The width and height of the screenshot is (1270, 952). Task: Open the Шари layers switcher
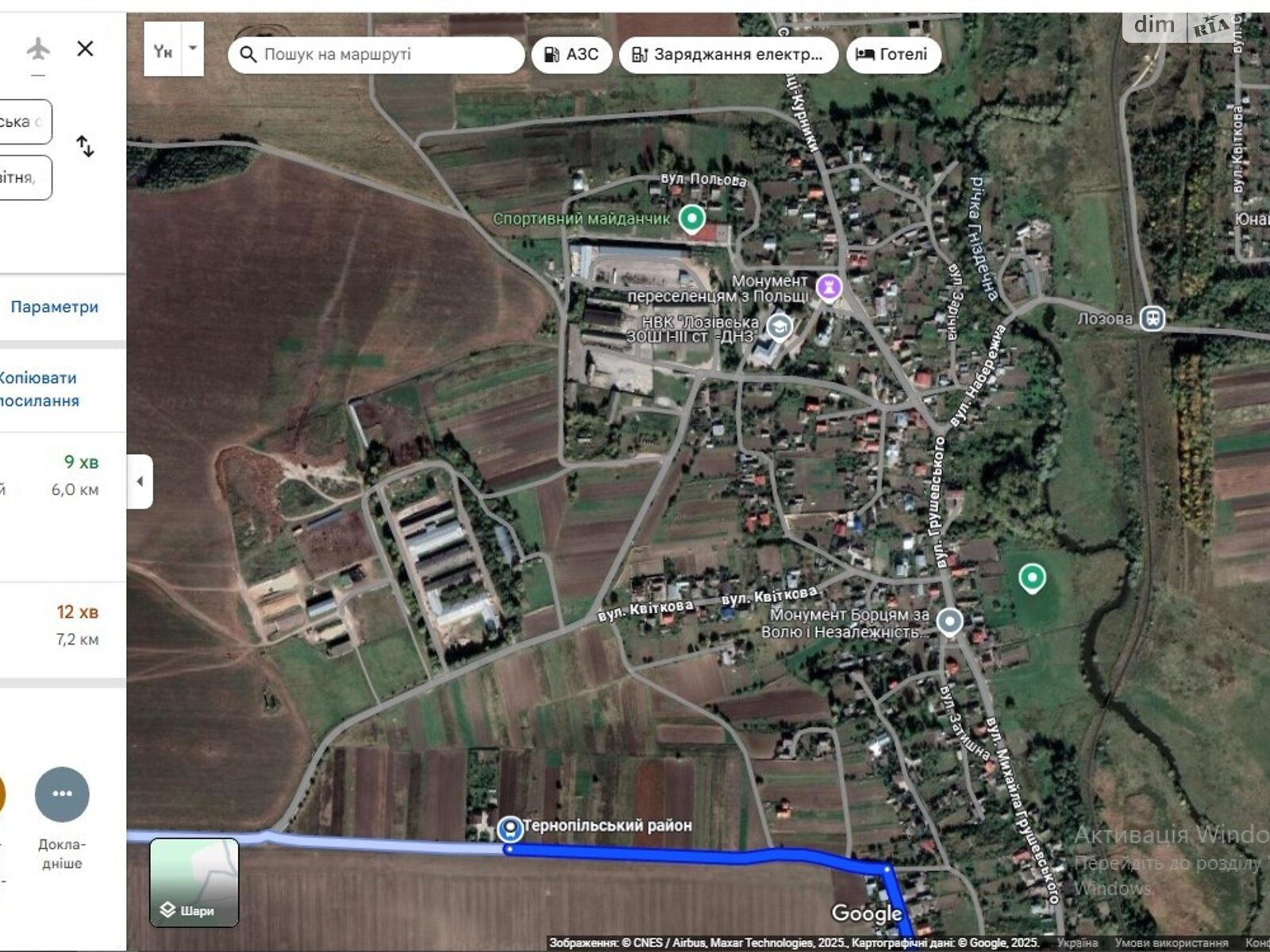point(194,882)
